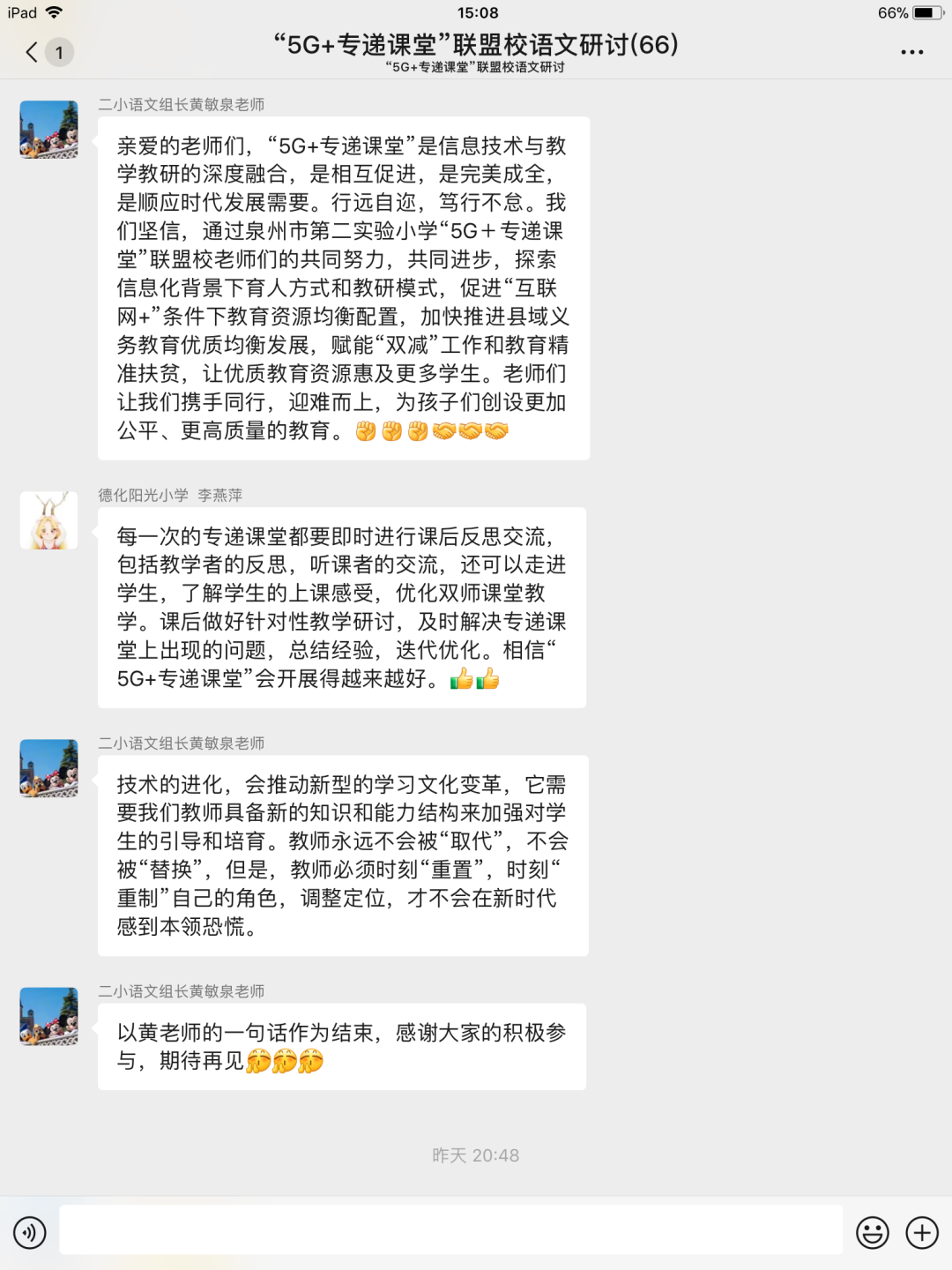Image resolution: width=952 pixels, height=1270 pixels.
Task: Open the plus attachments menu
Action: [x=922, y=1232]
